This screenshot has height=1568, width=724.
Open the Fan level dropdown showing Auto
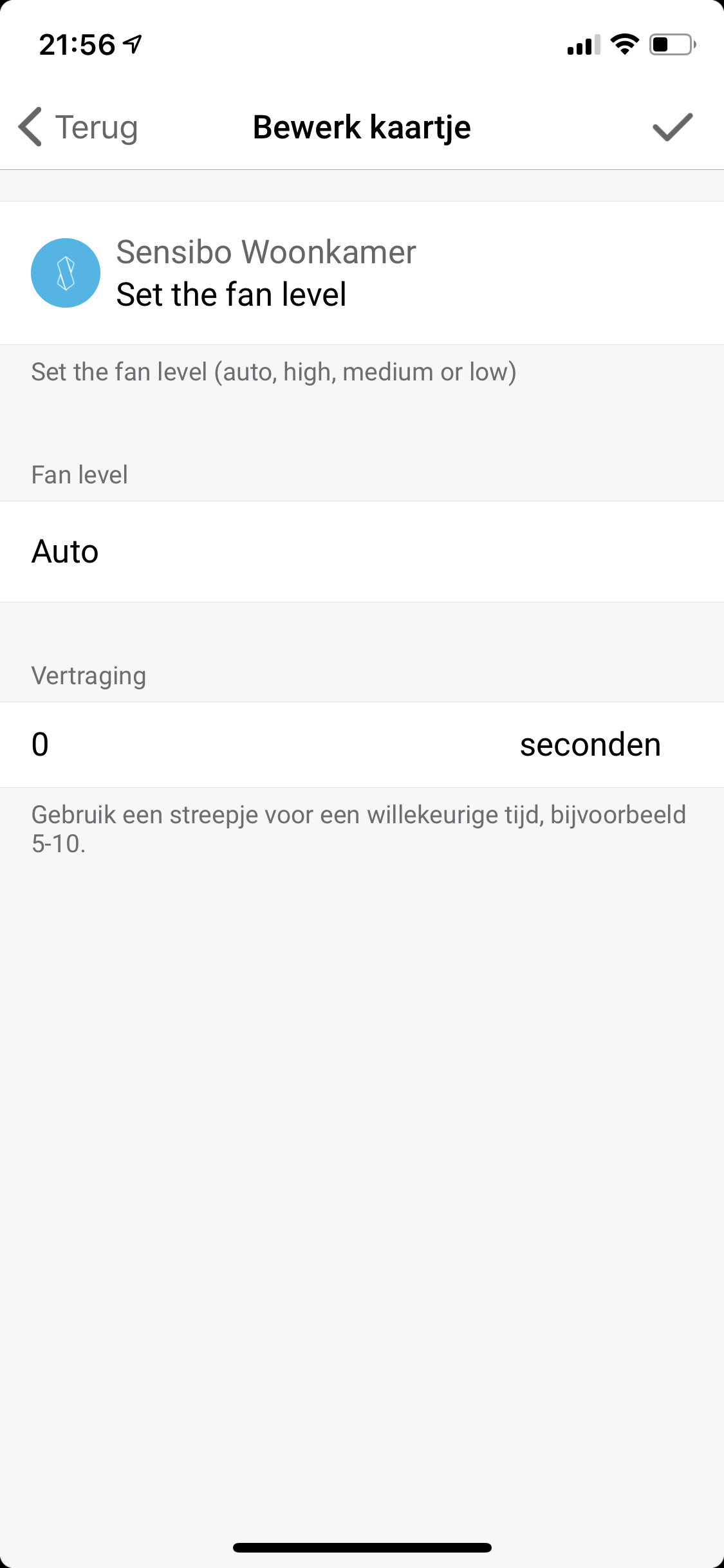tap(362, 552)
